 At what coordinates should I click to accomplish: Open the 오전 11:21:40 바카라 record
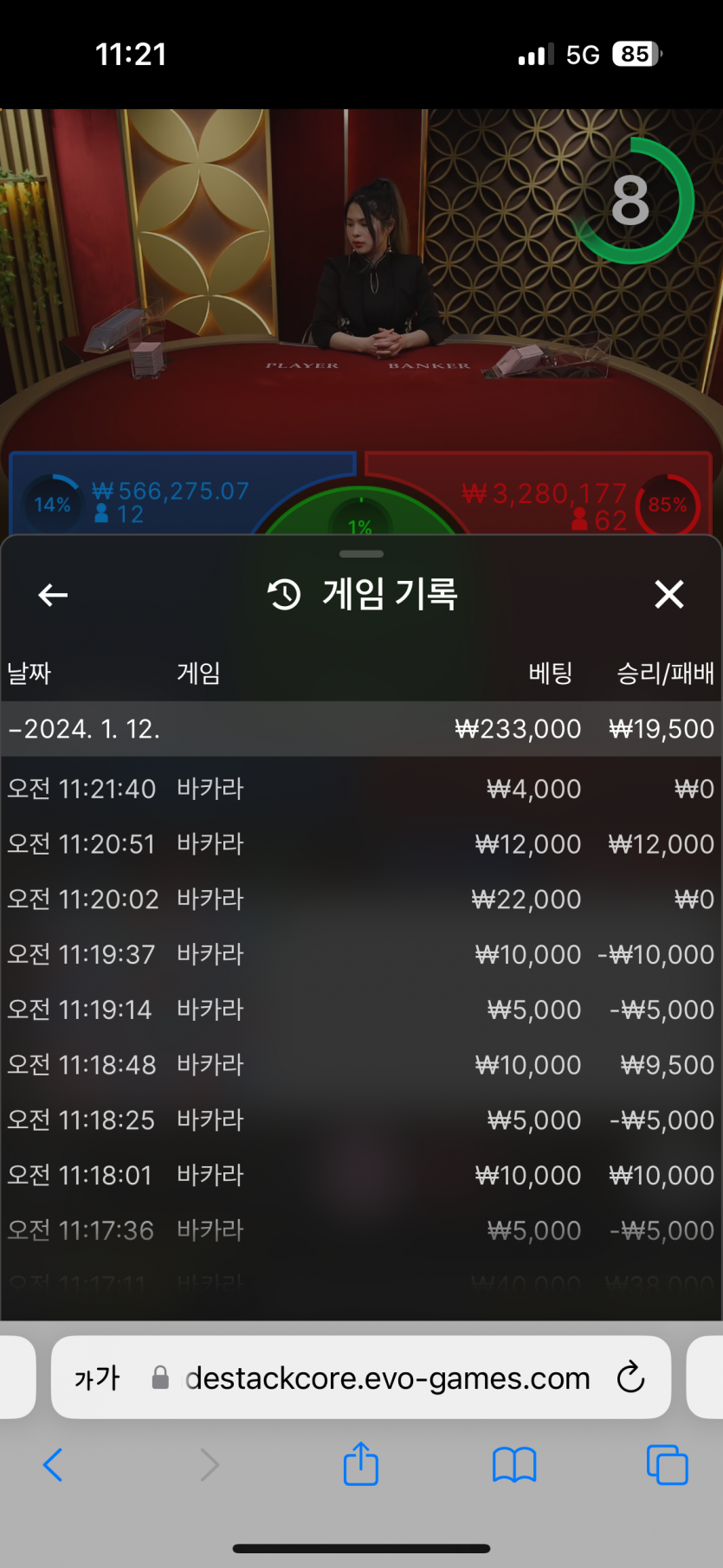[360, 789]
